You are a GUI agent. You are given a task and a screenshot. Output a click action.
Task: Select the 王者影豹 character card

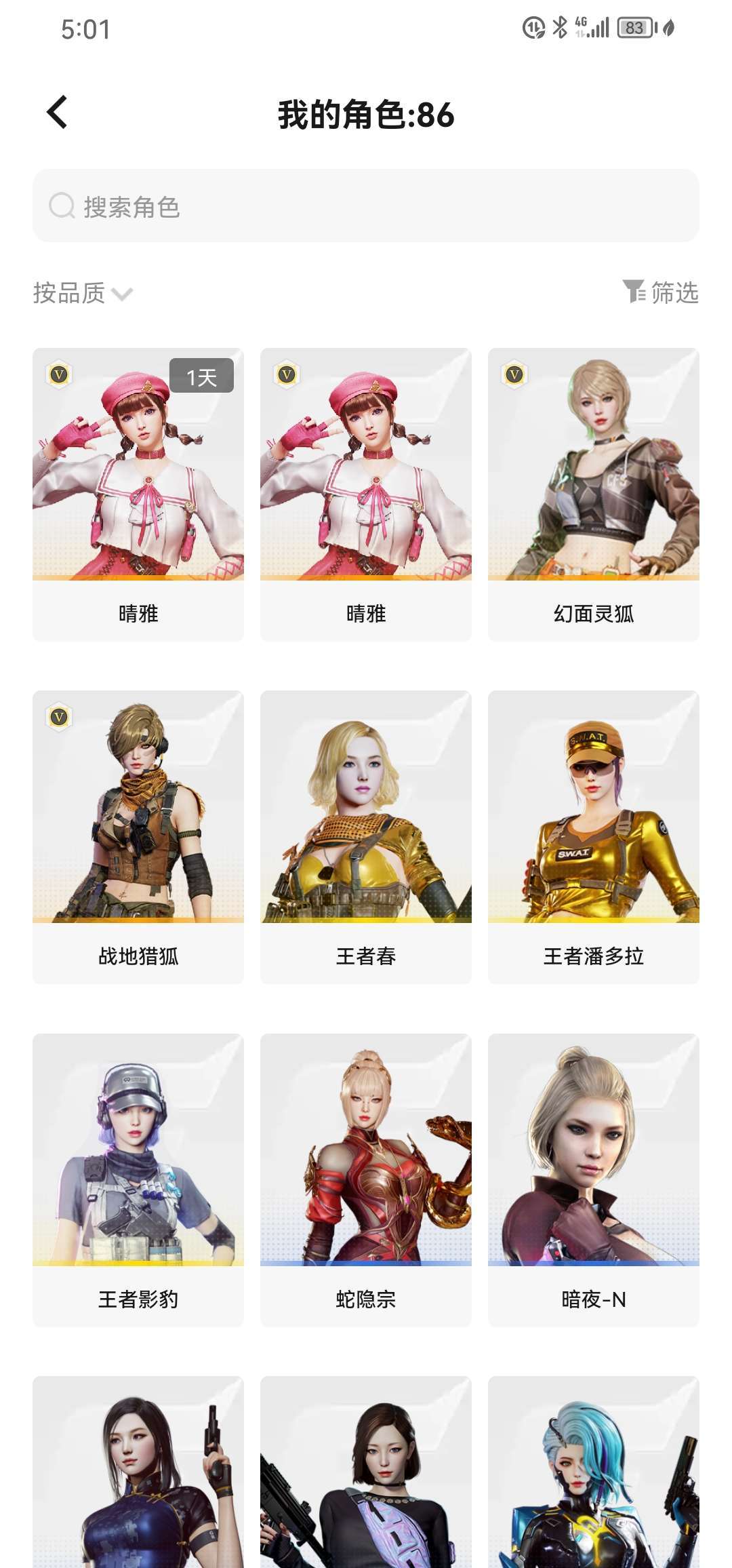tap(138, 1179)
